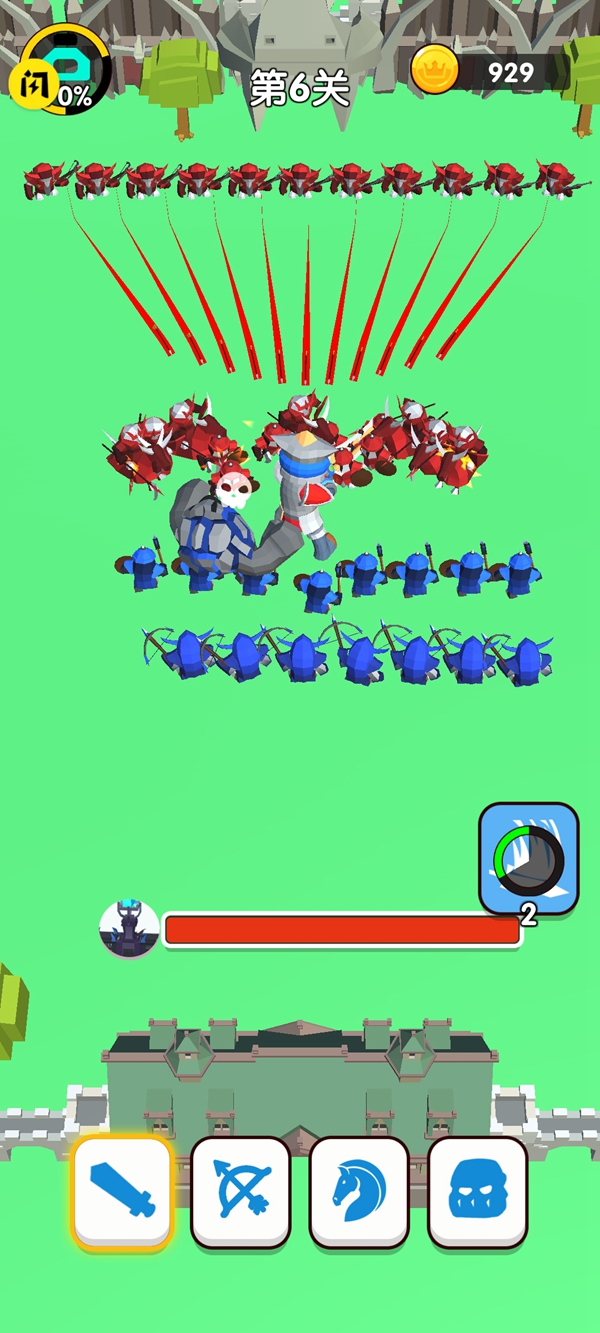The image size is (600, 1333).
Task: Activate the arrow volley skill button
Action: point(529,858)
